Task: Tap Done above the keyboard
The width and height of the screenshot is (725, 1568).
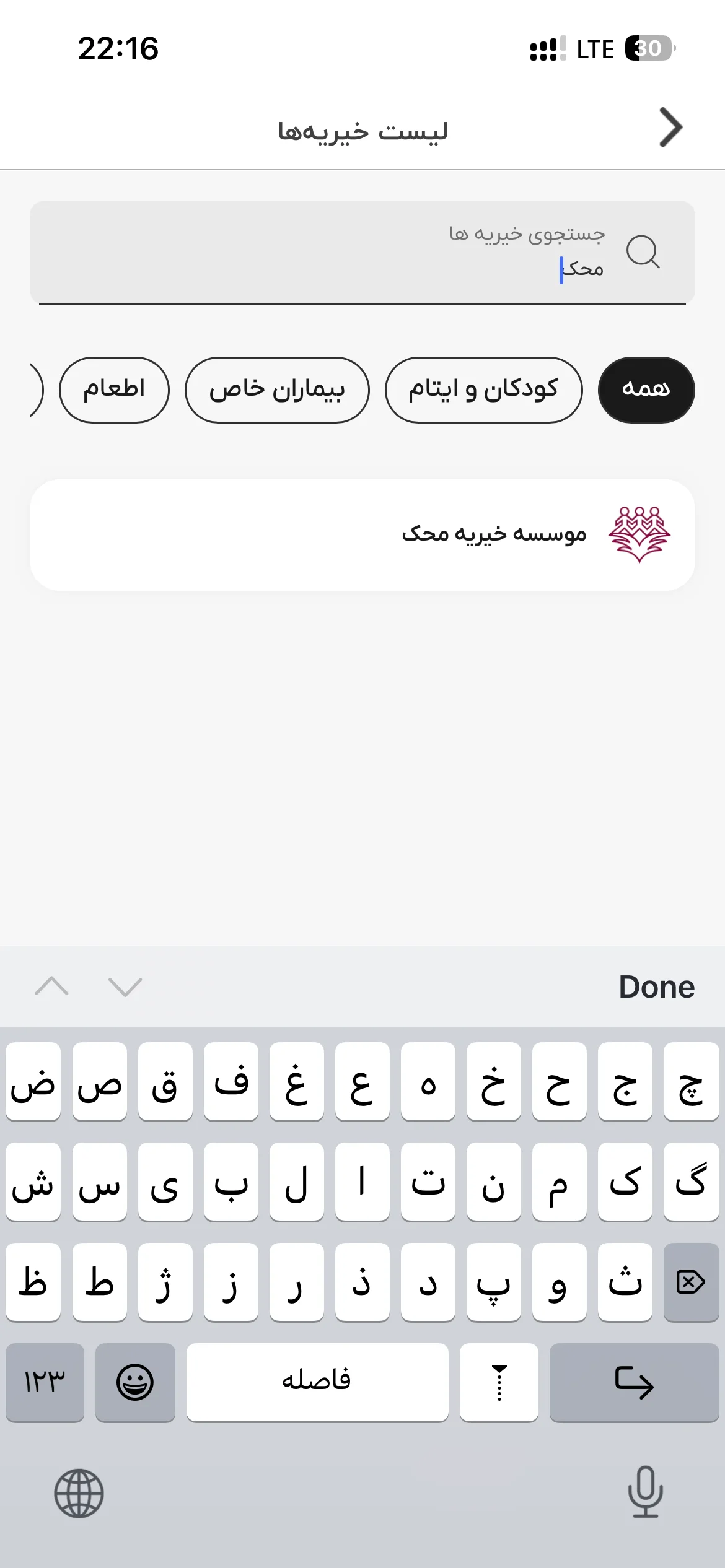Action: click(x=656, y=987)
